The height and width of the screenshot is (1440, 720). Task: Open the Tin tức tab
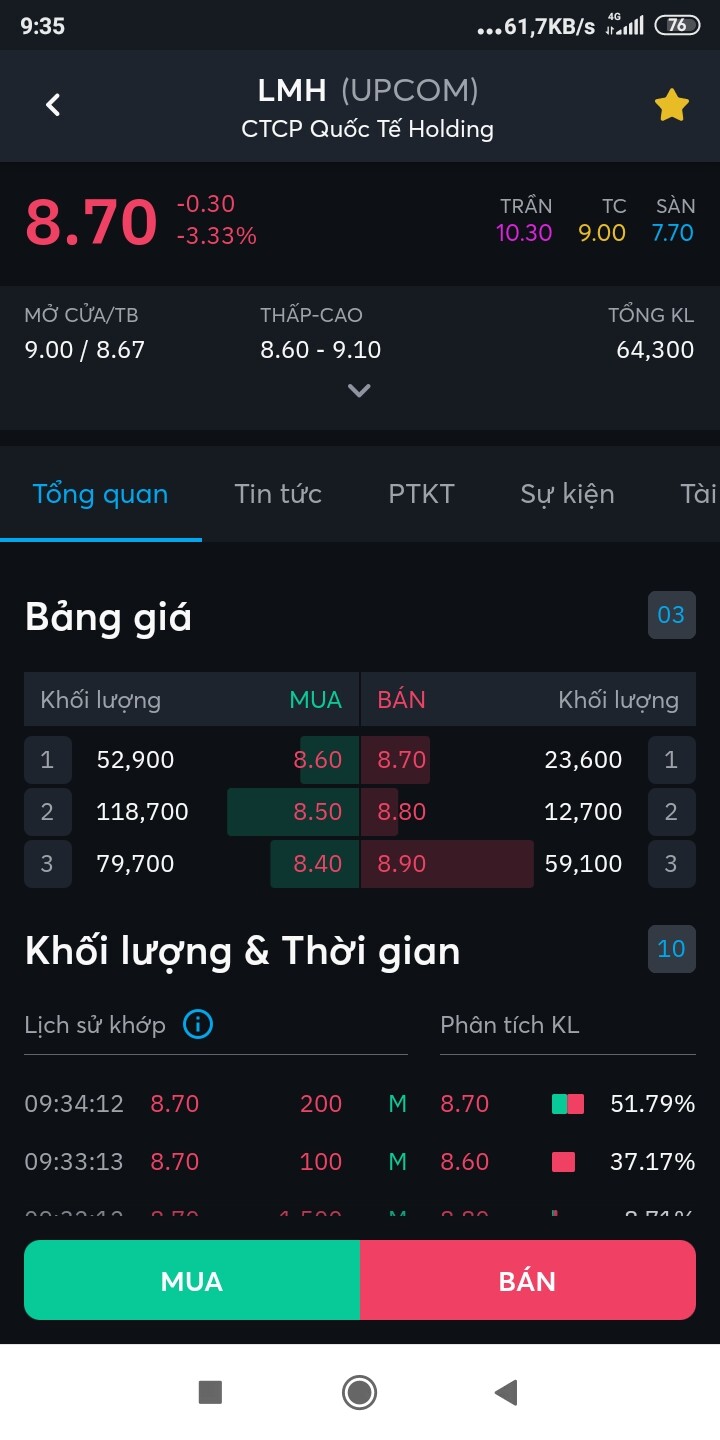point(278,494)
